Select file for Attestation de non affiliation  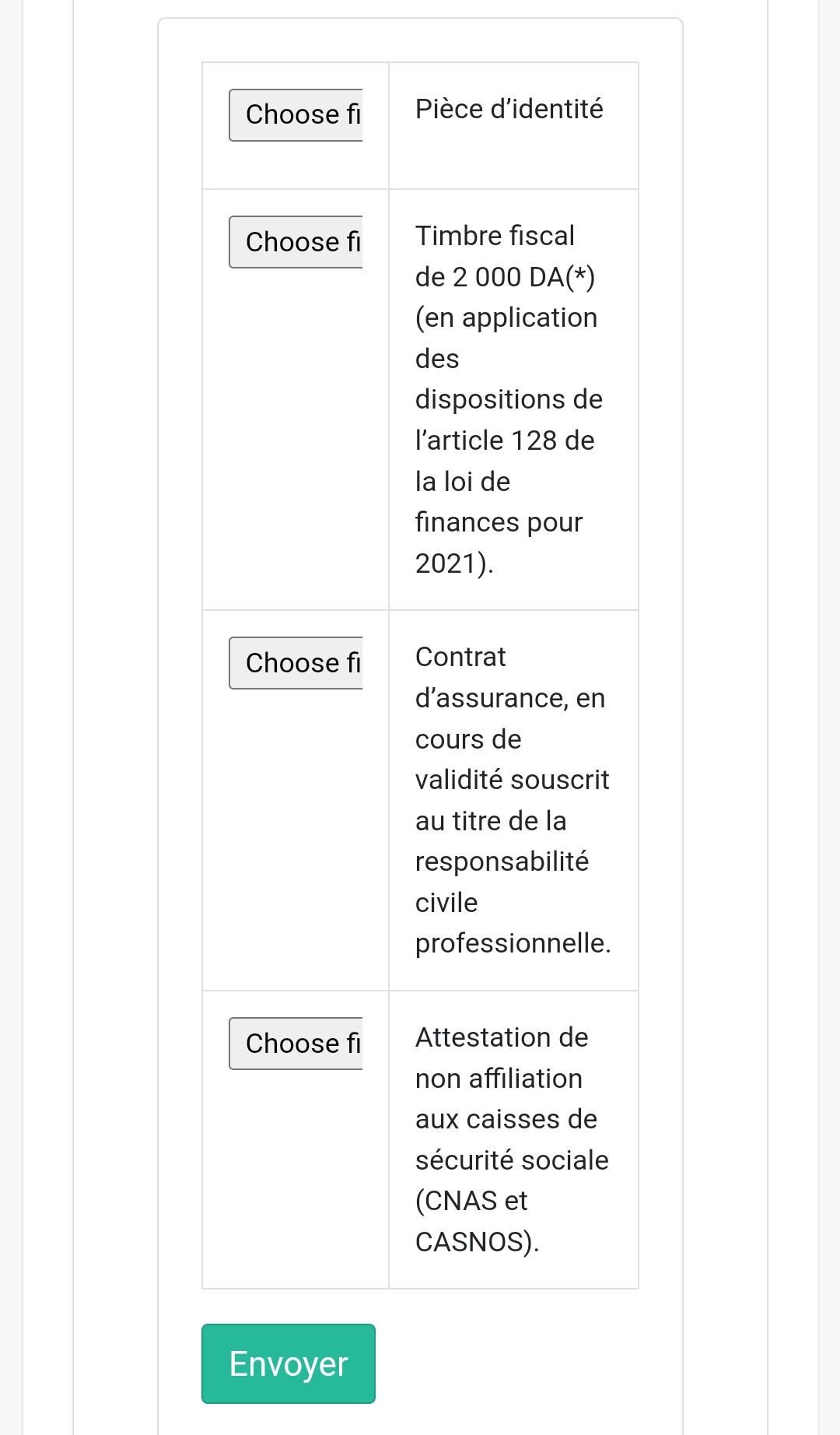pos(296,1044)
